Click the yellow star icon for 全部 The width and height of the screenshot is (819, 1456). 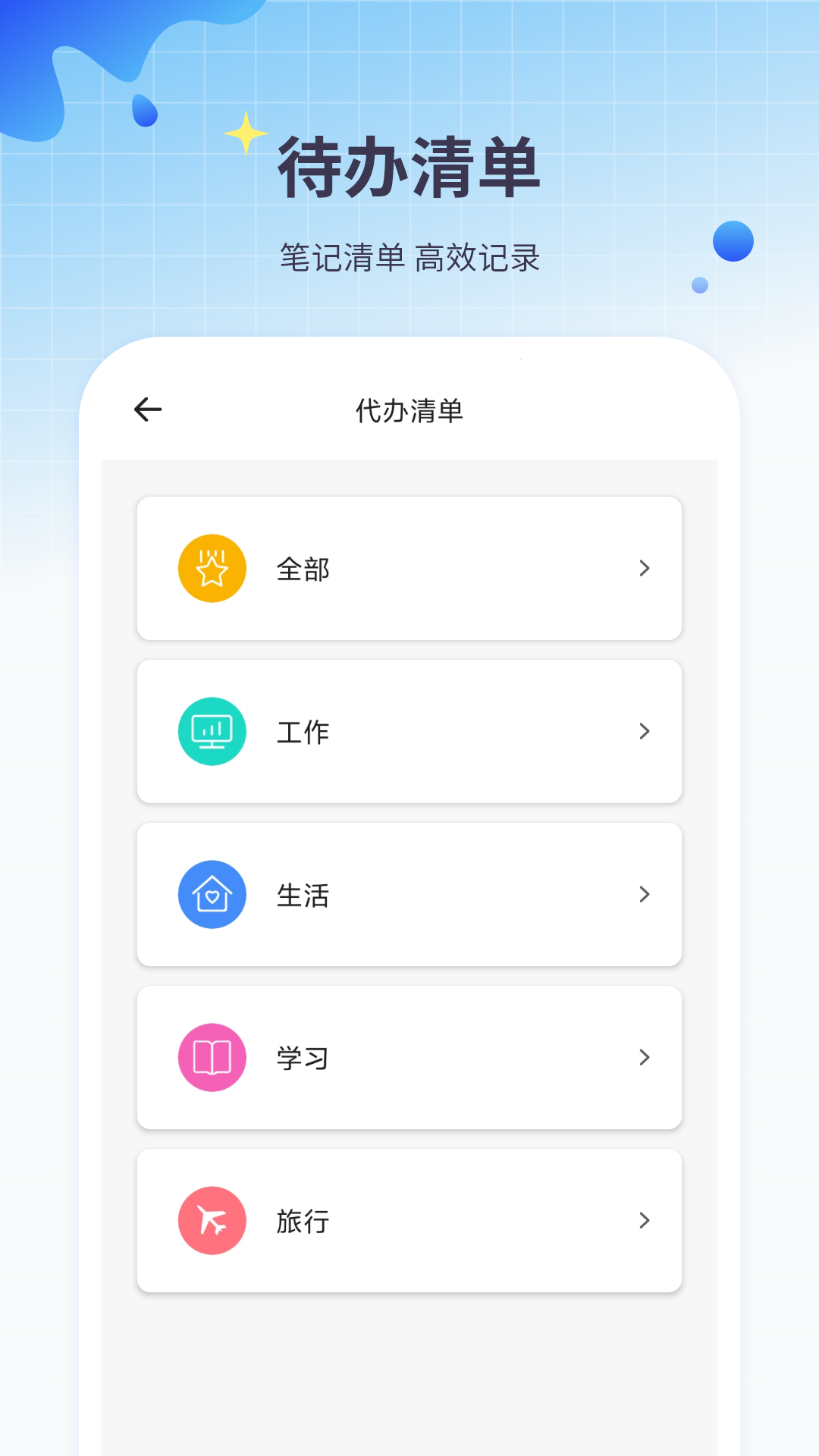[212, 567]
